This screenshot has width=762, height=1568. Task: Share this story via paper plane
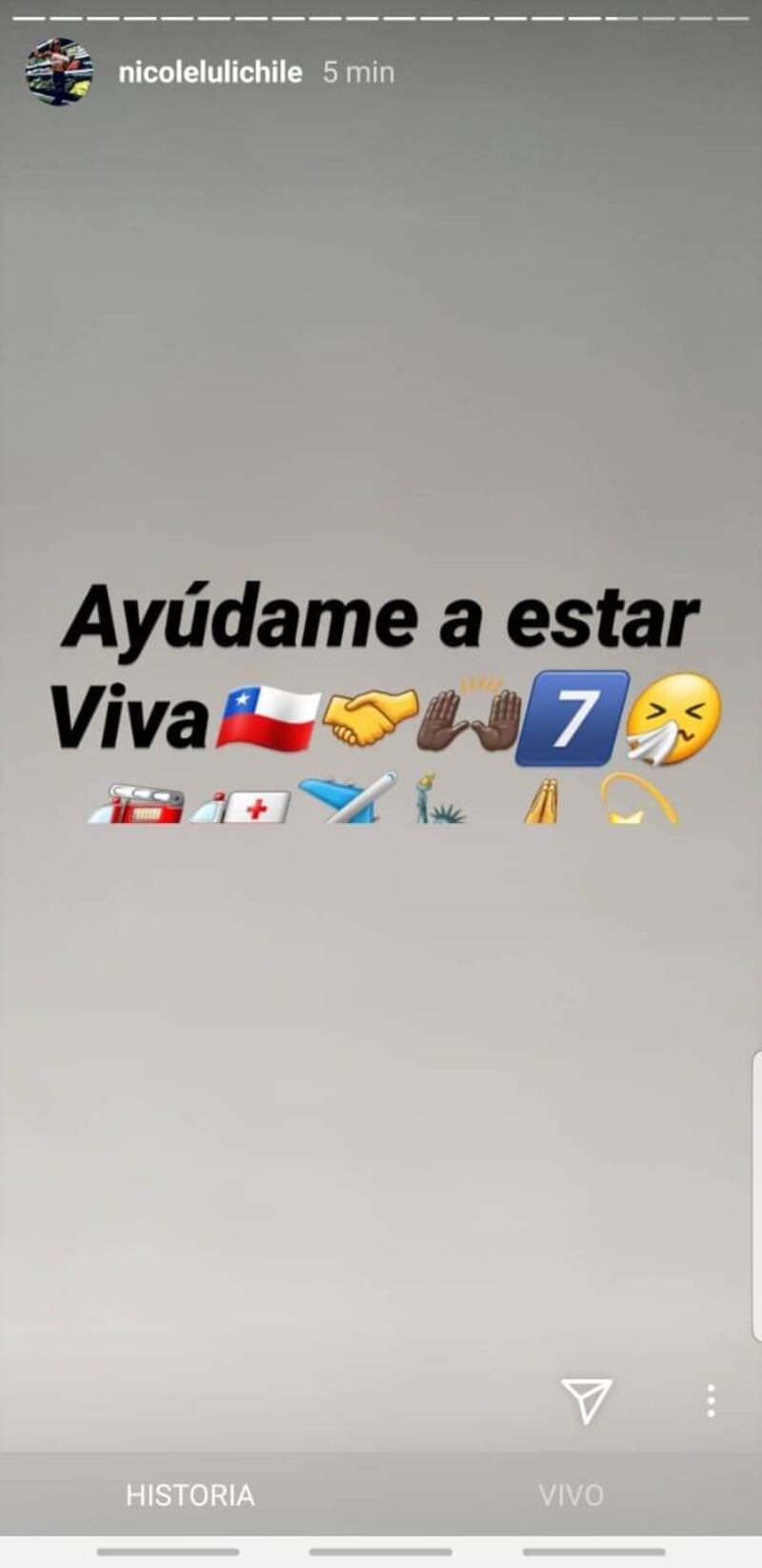[586, 1399]
